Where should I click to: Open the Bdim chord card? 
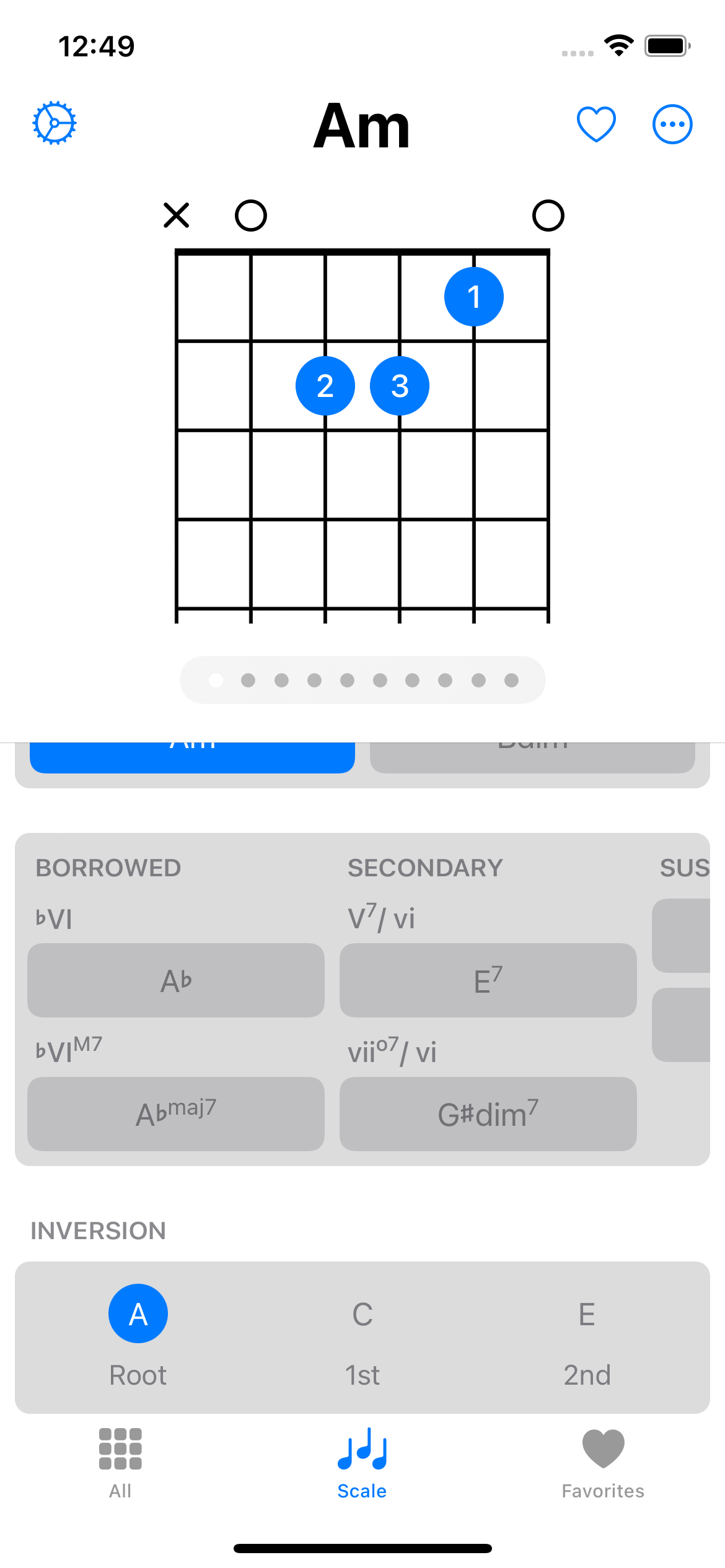[533, 752]
